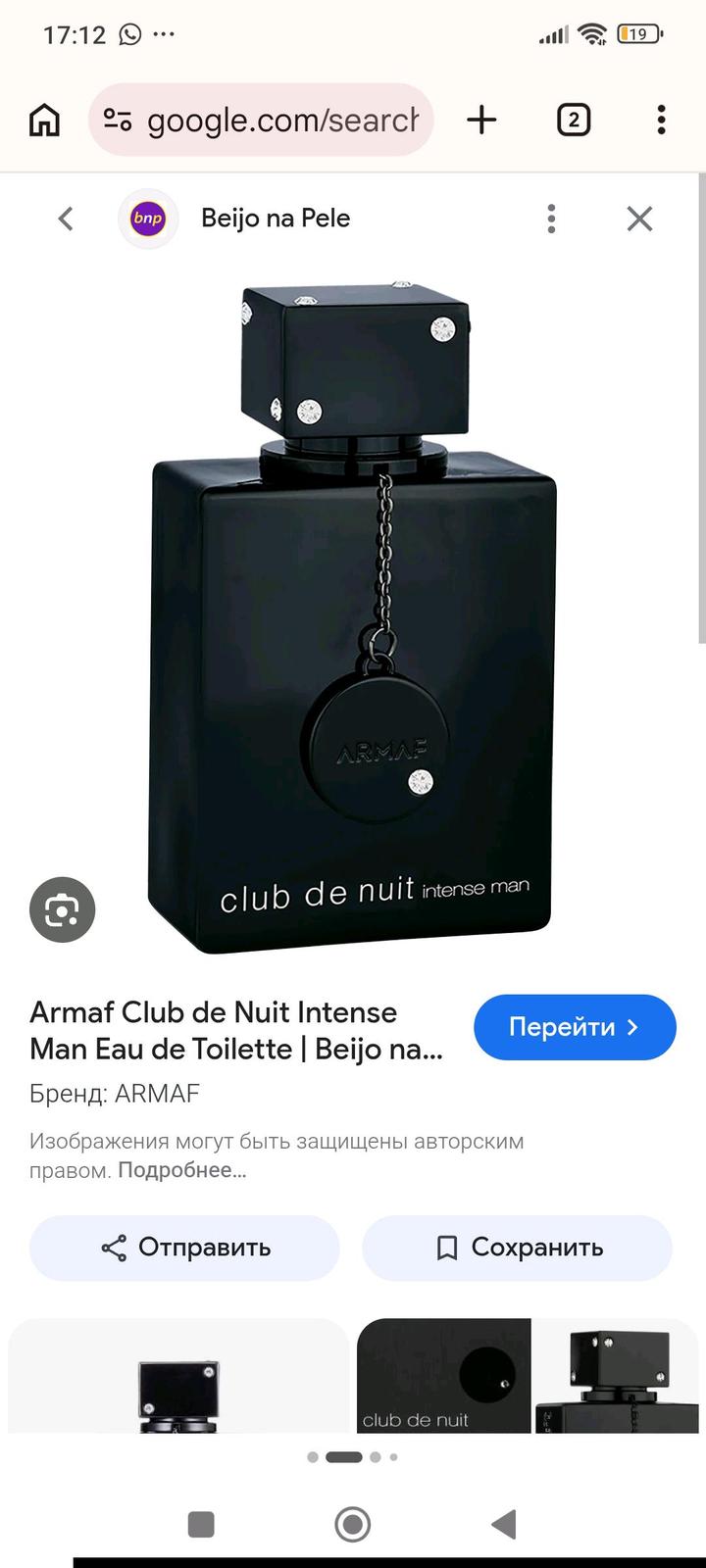Share the image via Отправить

[x=184, y=1248]
